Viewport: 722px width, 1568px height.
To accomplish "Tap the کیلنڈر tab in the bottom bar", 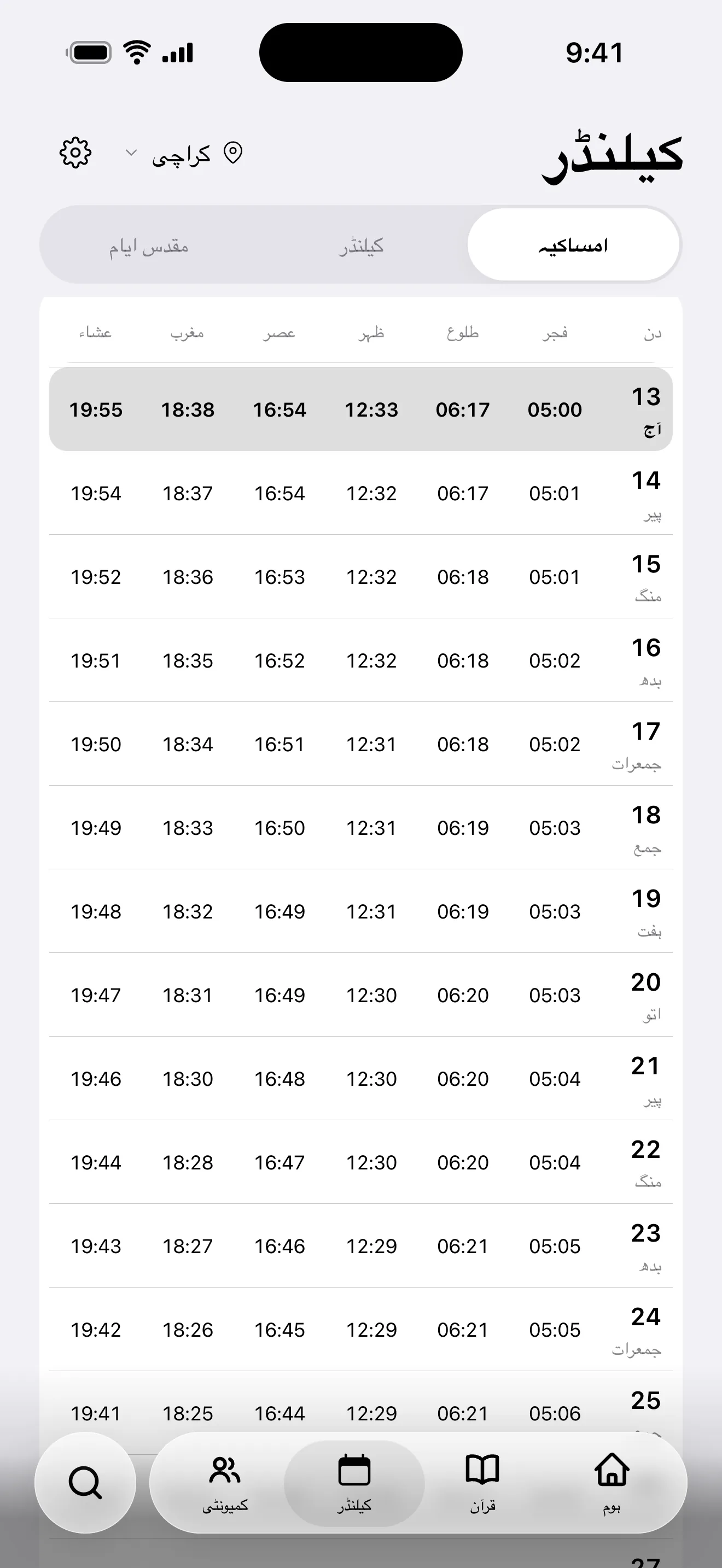I will point(354,1483).
